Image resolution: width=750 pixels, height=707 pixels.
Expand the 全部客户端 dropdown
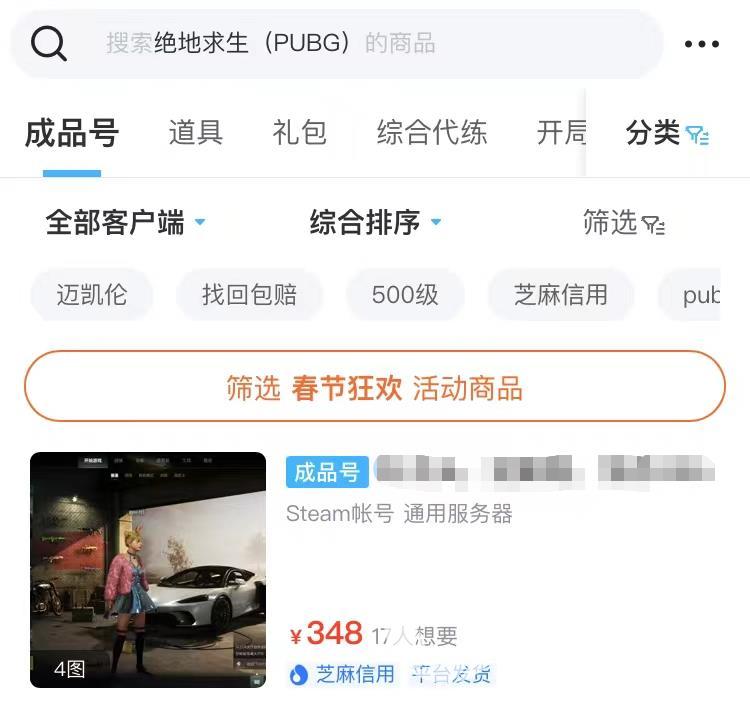click(x=125, y=222)
